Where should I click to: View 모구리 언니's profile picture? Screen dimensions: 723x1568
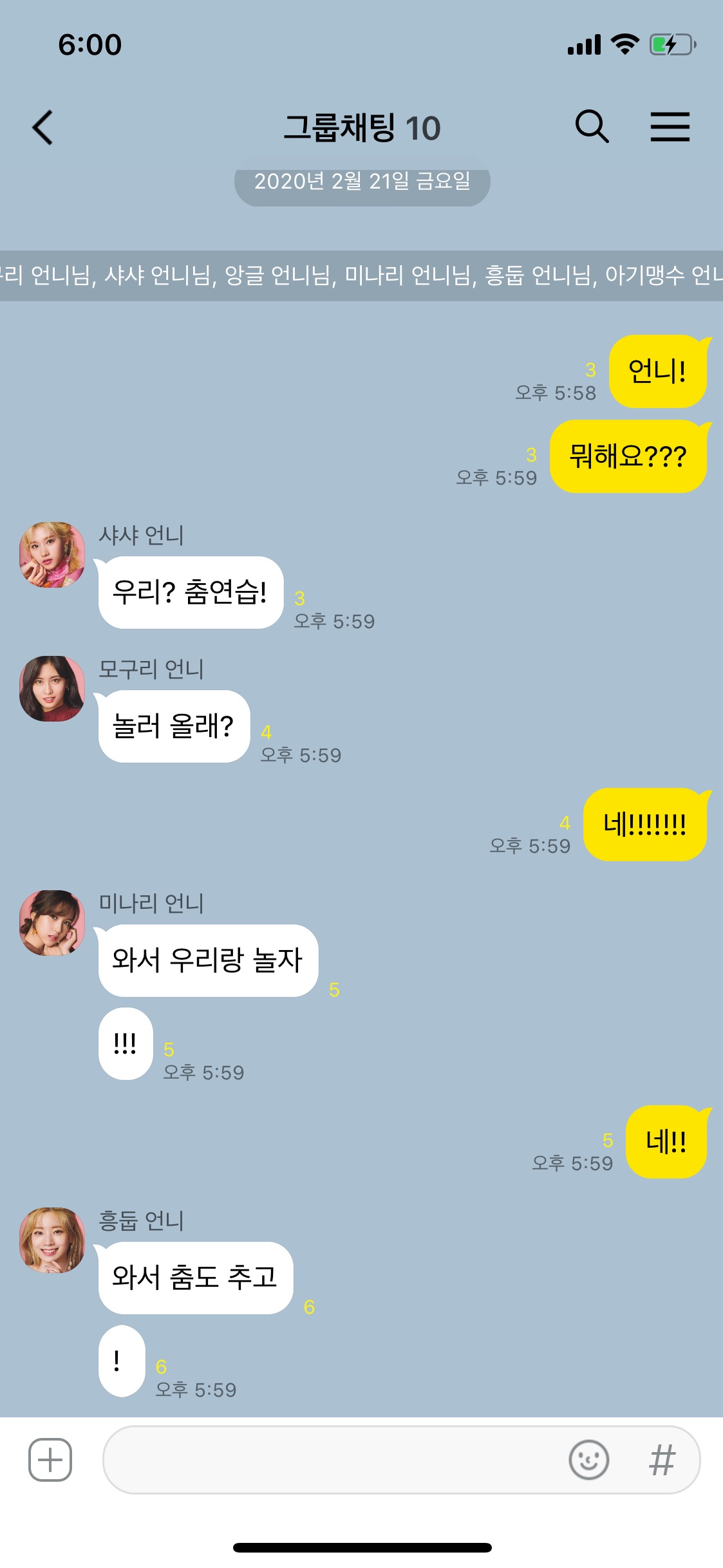tap(52, 688)
